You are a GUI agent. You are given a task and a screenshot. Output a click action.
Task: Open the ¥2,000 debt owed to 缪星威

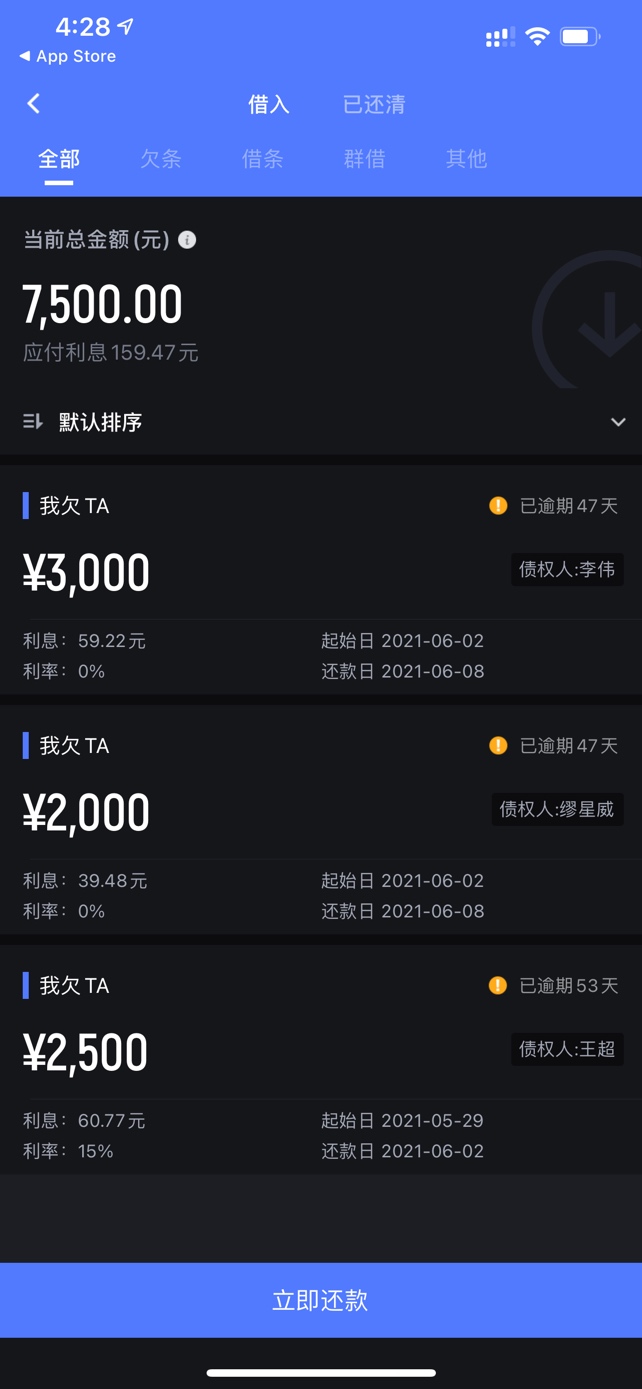click(321, 821)
